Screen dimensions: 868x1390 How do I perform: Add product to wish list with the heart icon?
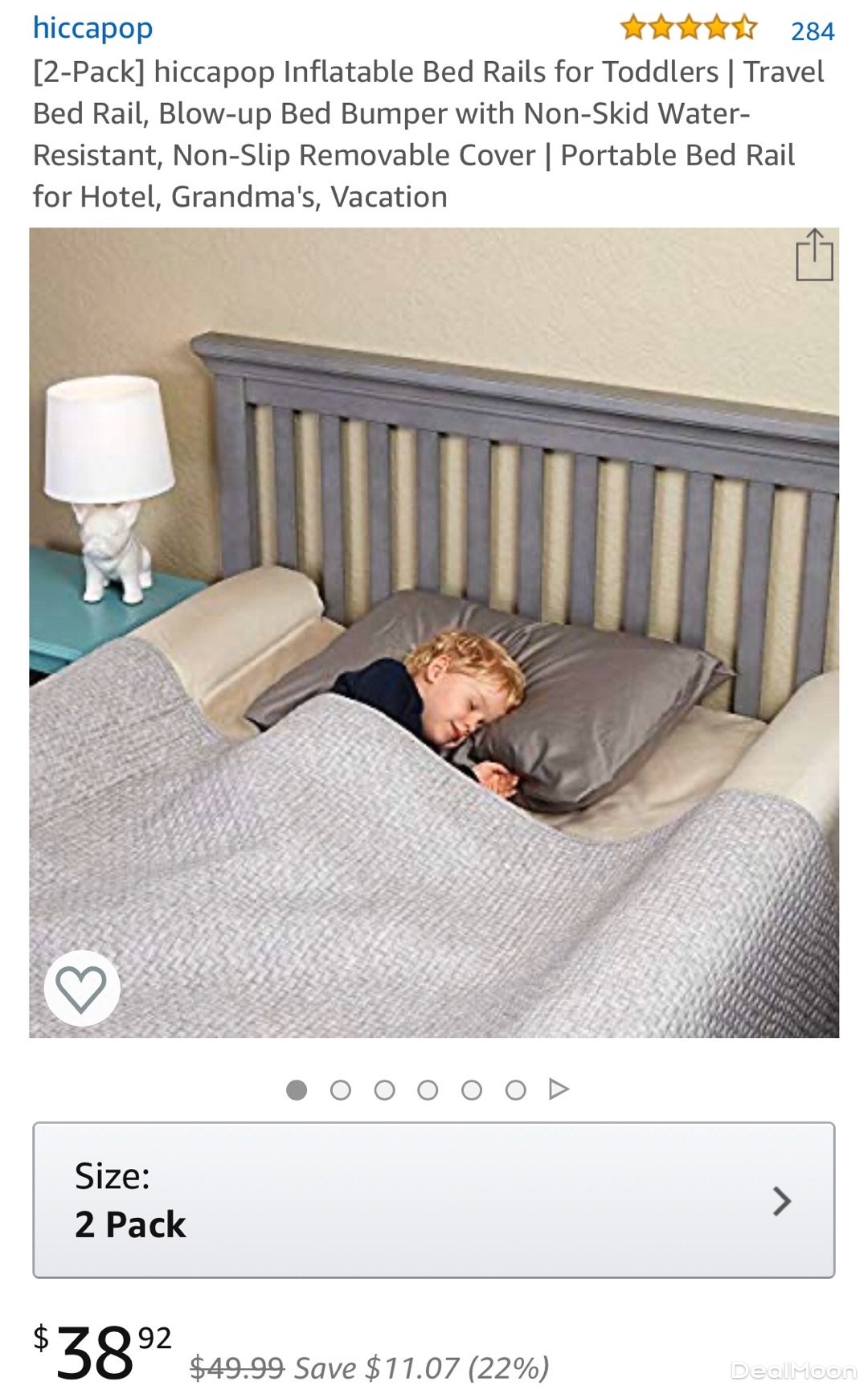pyautogui.click(x=82, y=988)
